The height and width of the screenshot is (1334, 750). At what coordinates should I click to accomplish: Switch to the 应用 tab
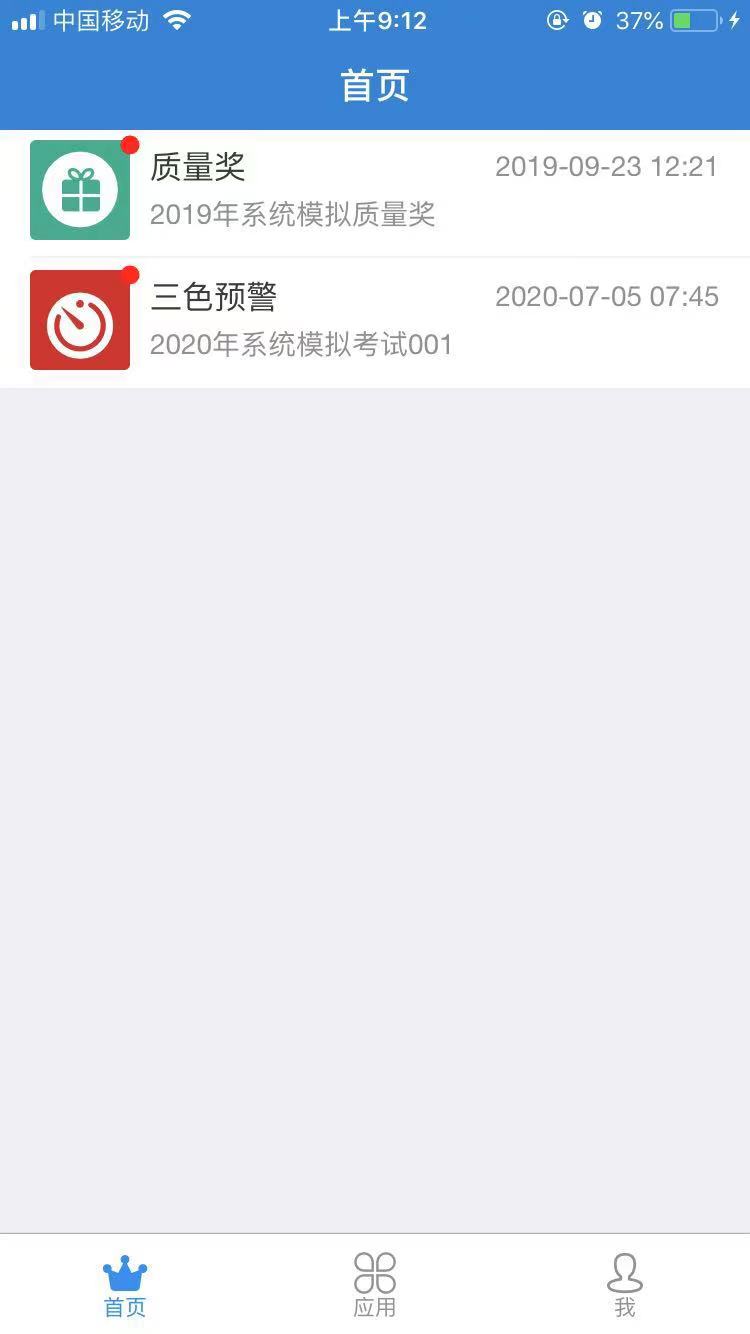(x=375, y=1285)
